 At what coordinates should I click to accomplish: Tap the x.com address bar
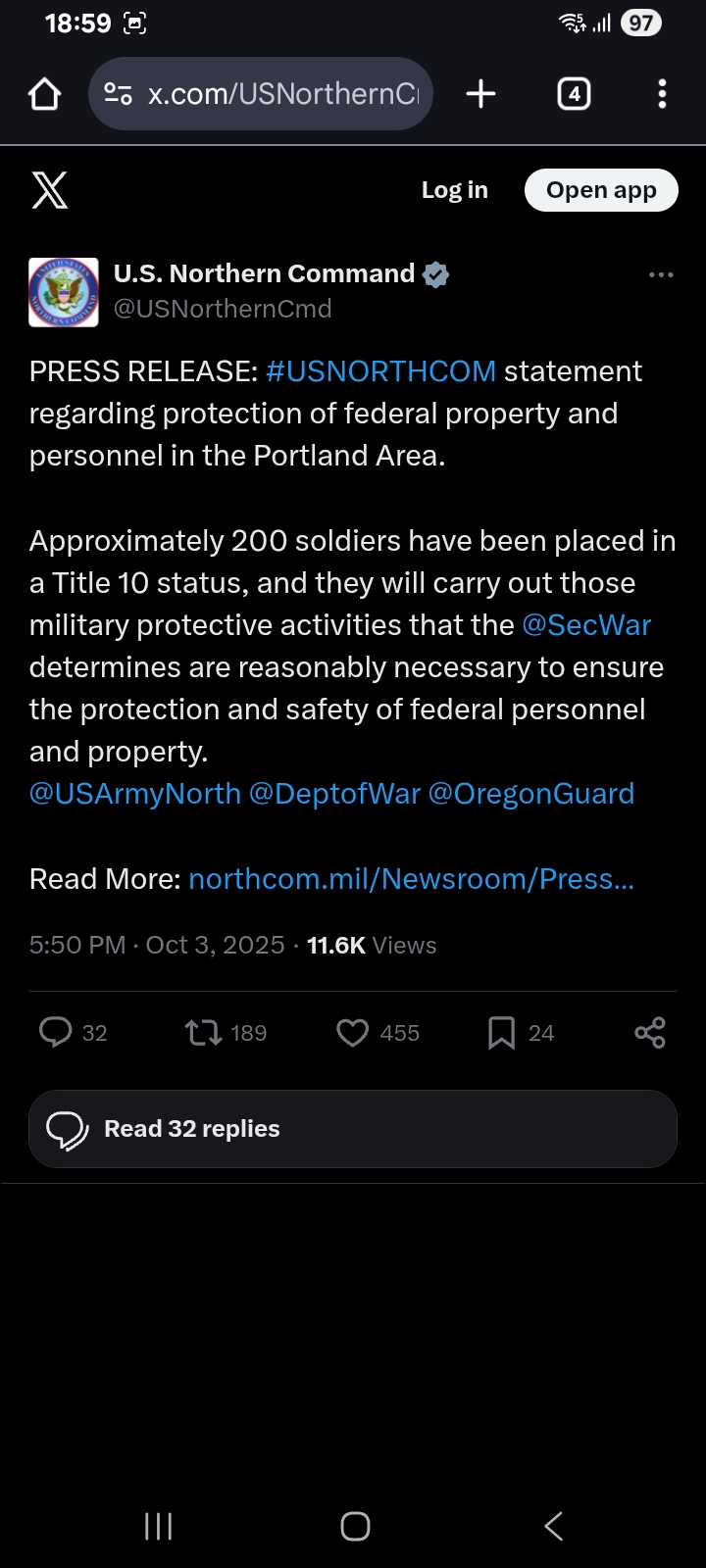click(279, 94)
